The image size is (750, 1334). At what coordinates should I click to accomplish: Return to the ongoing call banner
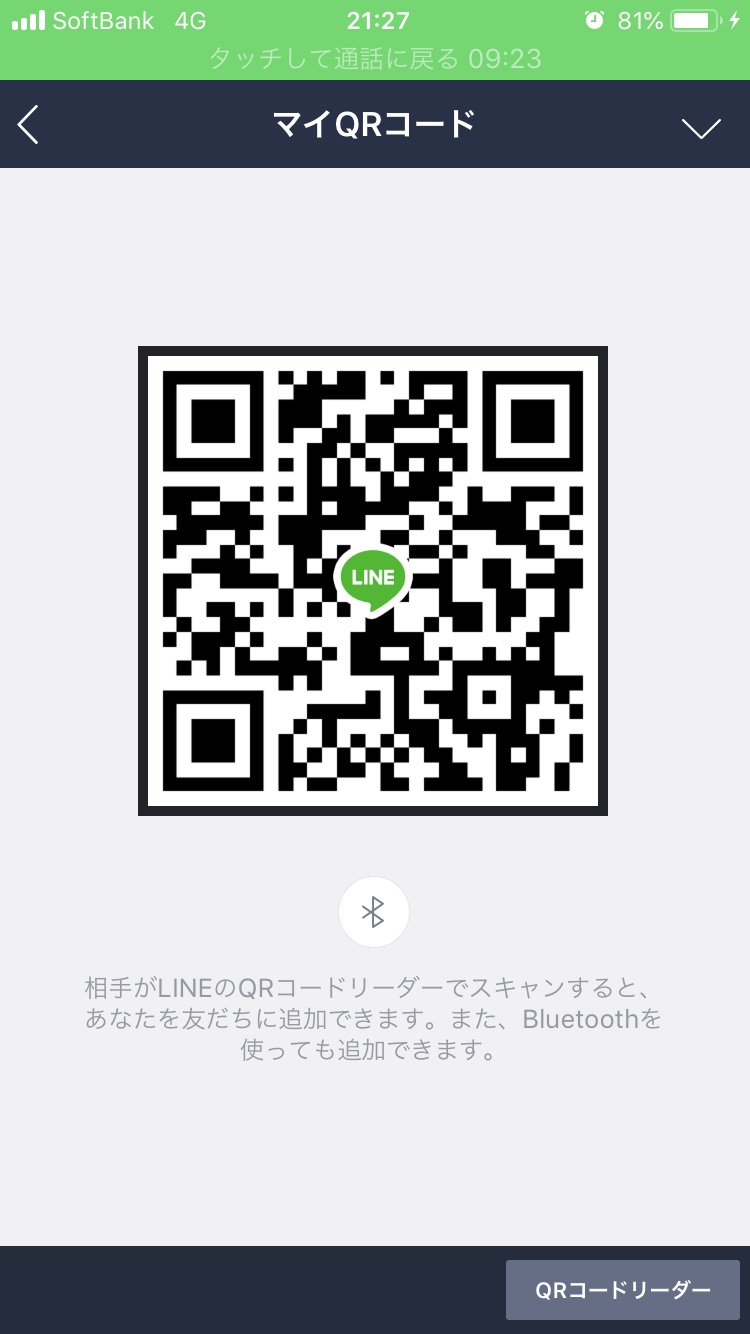[x=375, y=58]
